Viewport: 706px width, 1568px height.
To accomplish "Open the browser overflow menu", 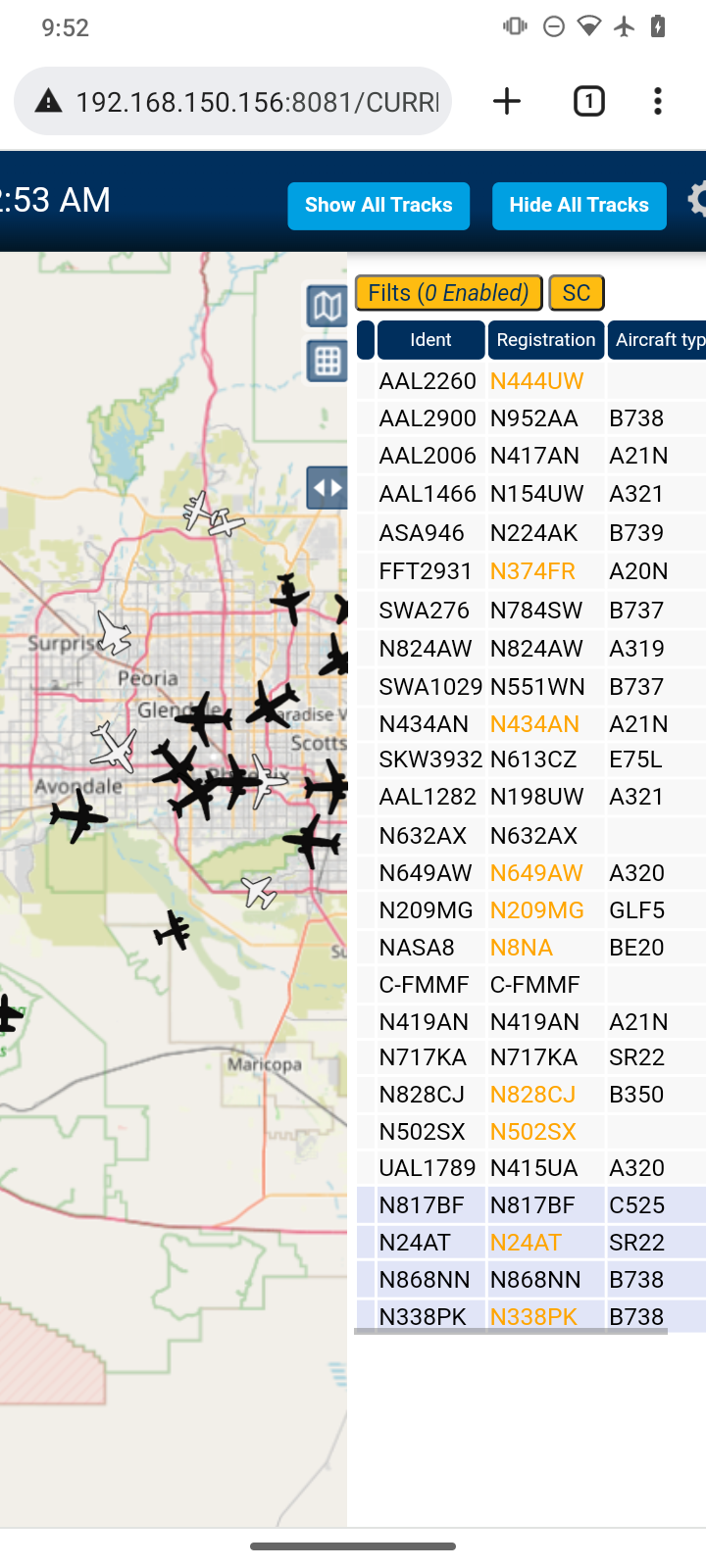I will (x=658, y=101).
